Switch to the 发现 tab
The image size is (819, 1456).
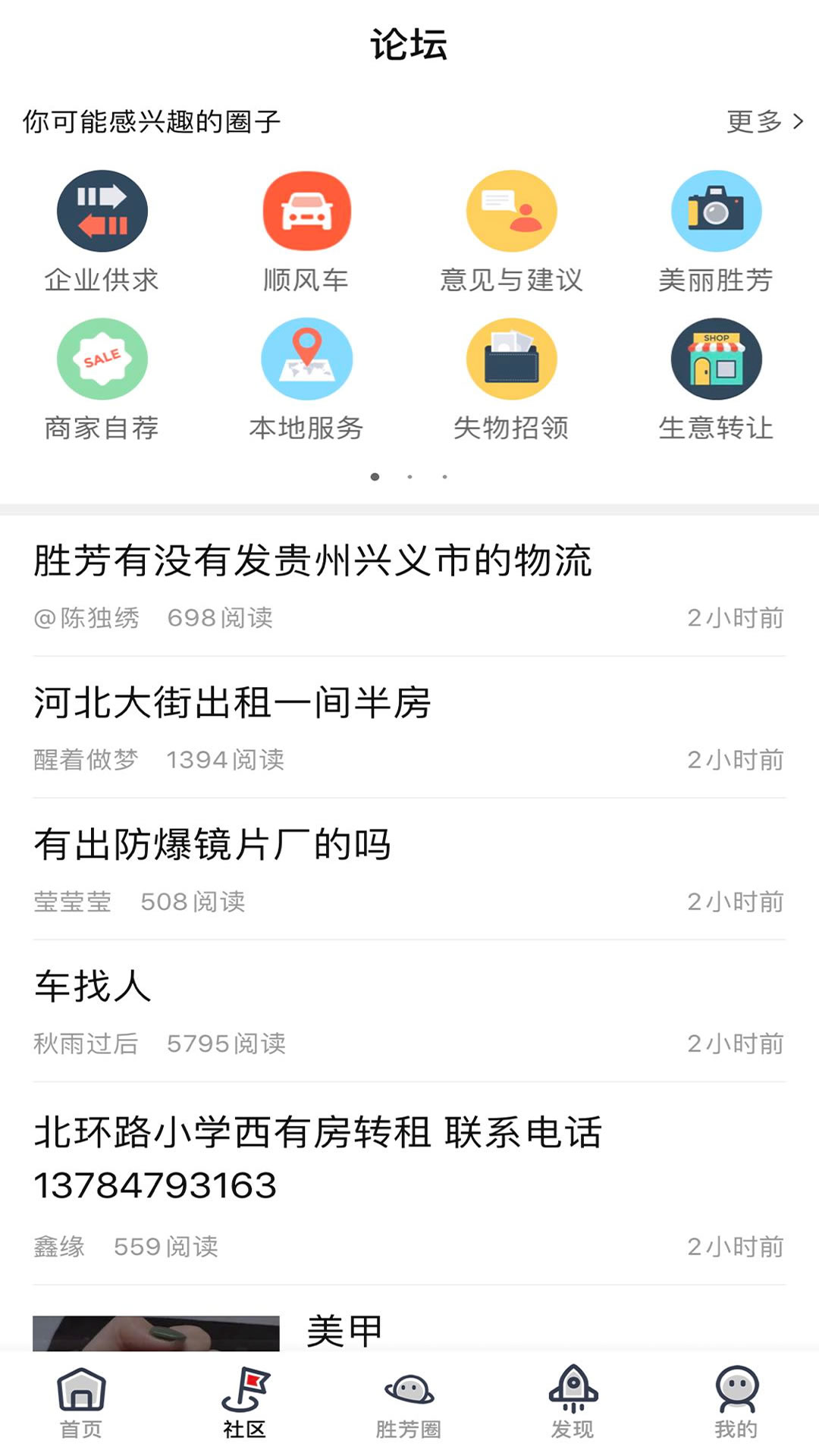573,1403
